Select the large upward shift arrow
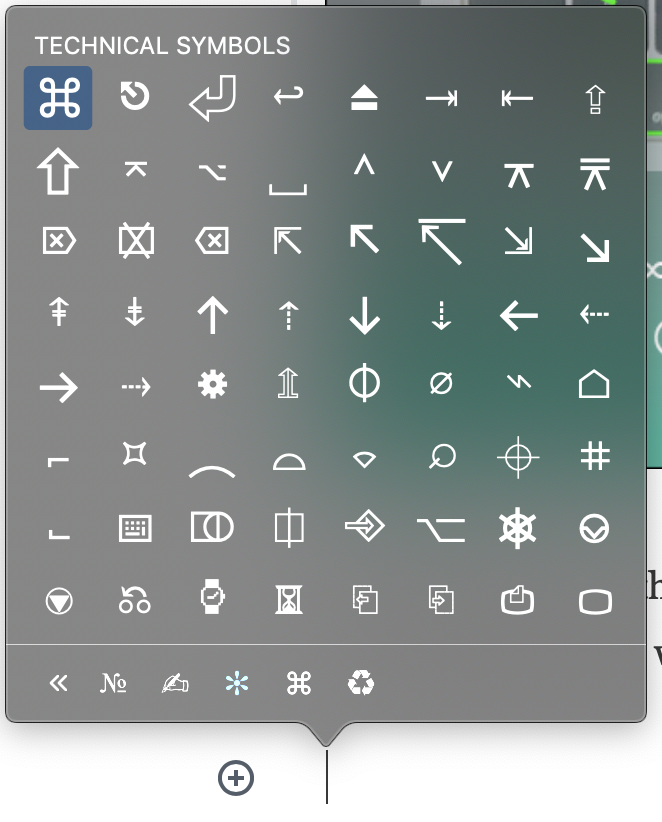 (x=58, y=171)
